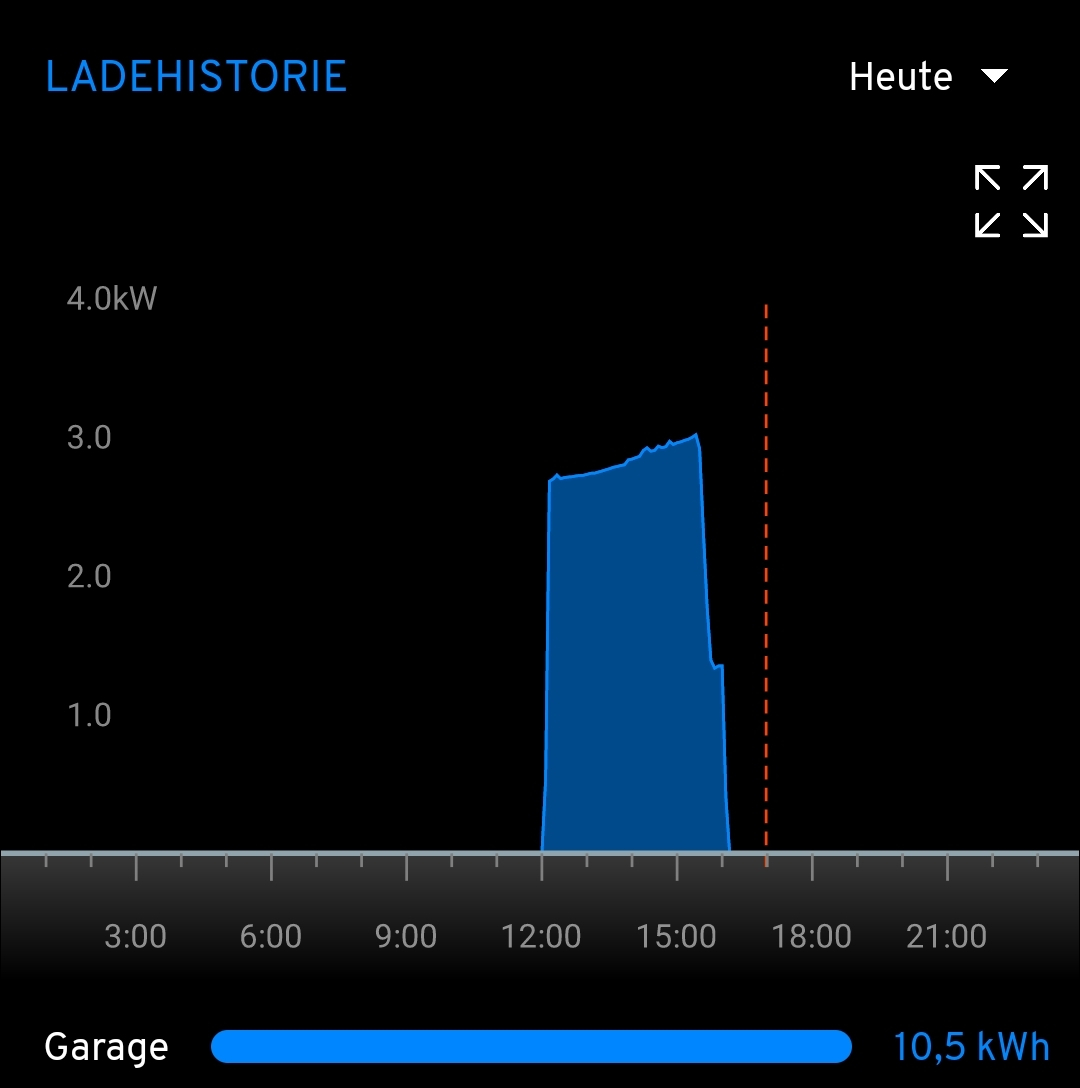Viewport: 1080px width, 1088px height.
Task: Open the Heute time range dropdown
Action: pyautogui.click(x=927, y=77)
